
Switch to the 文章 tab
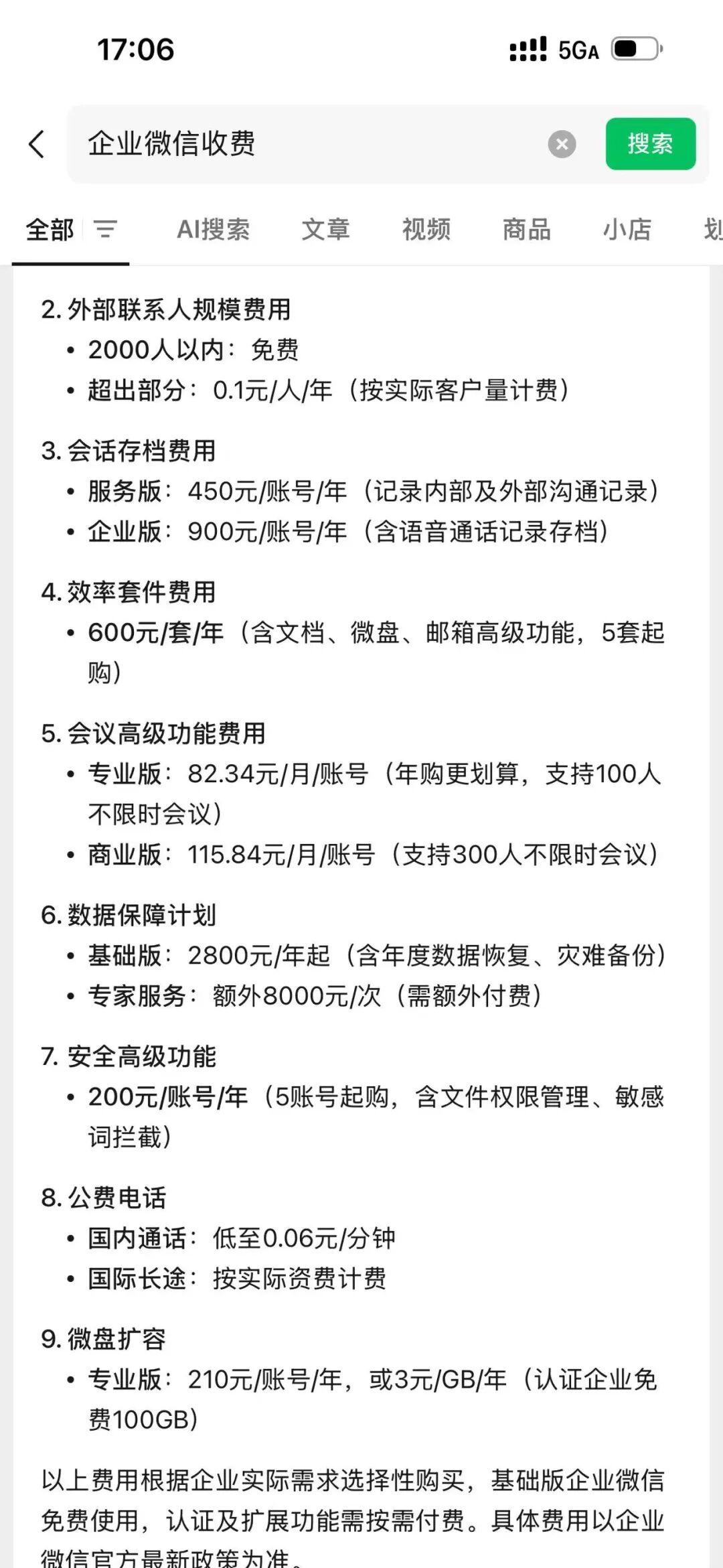coord(325,230)
